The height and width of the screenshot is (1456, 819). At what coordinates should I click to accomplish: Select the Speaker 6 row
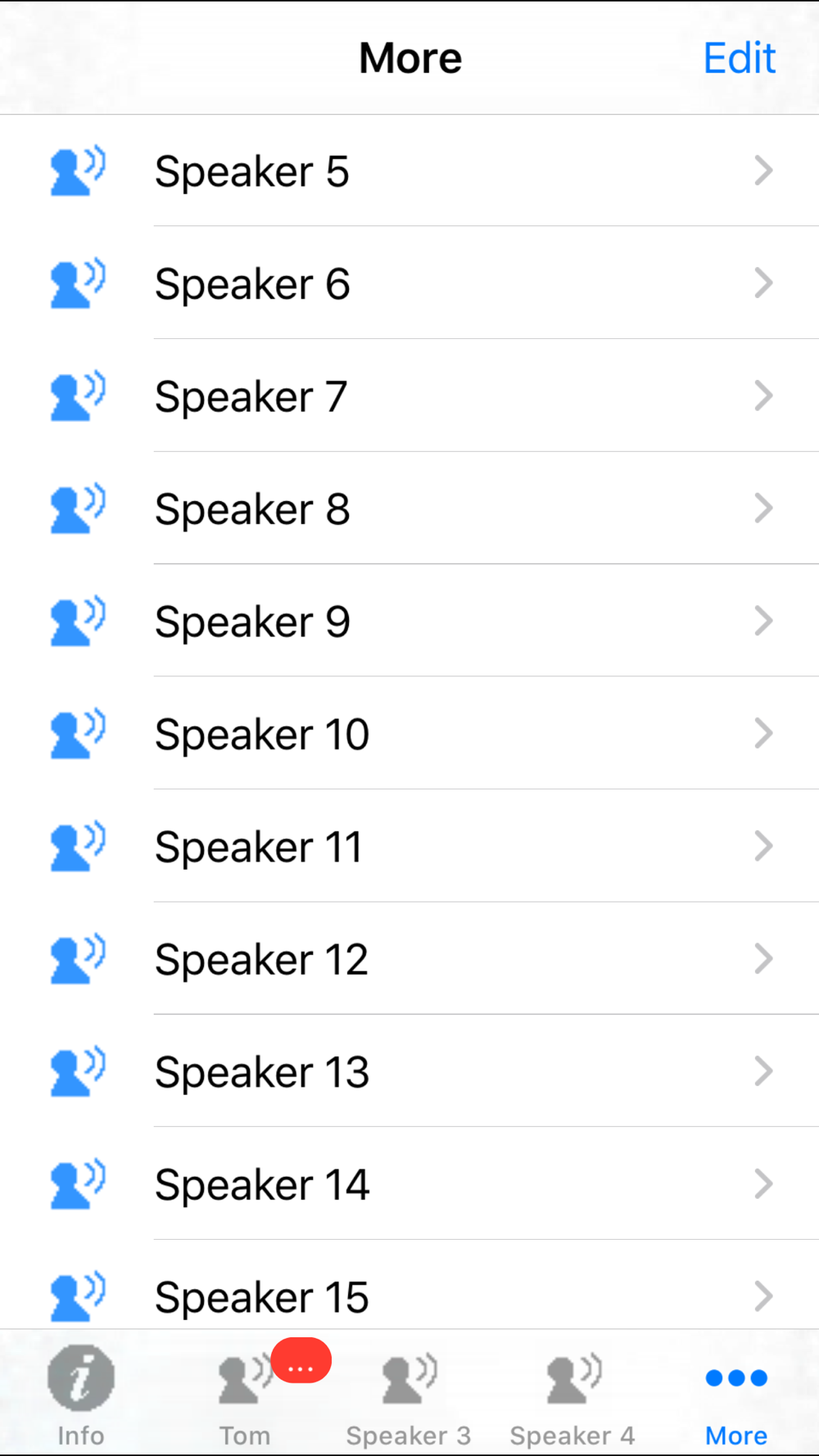tap(409, 283)
